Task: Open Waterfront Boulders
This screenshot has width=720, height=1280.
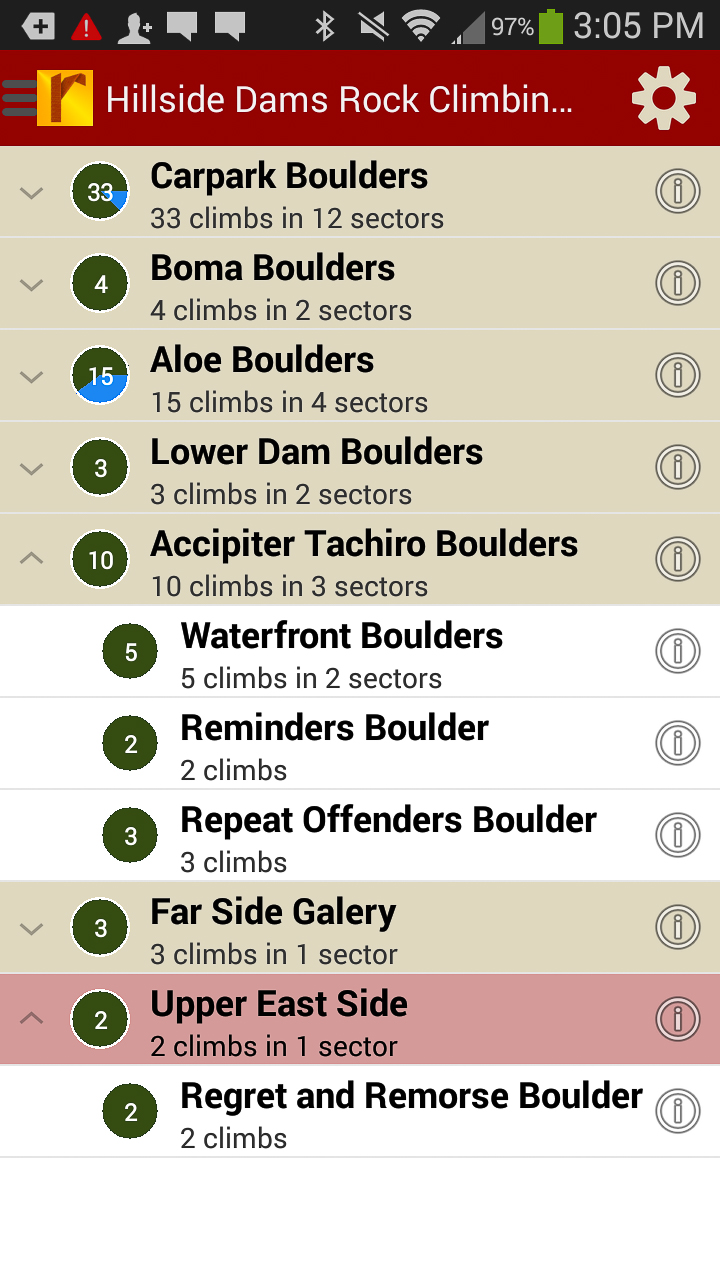Action: pos(340,652)
